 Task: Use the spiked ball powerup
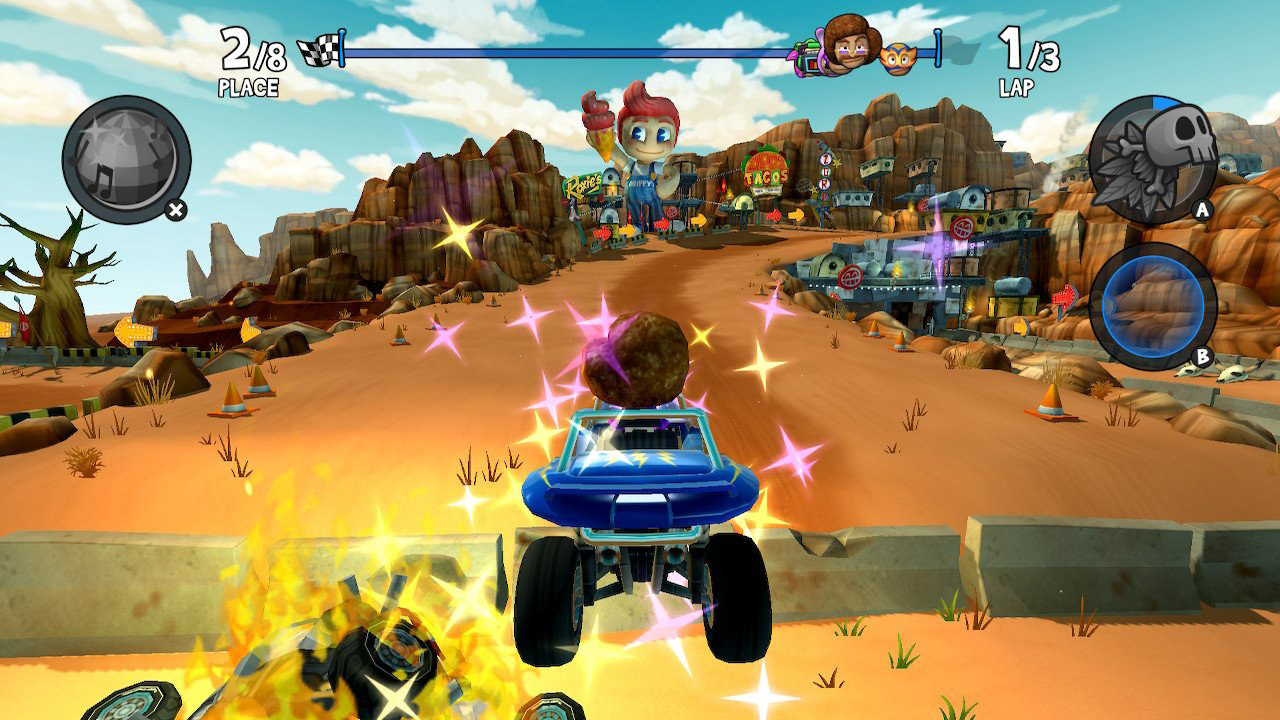coord(126,159)
